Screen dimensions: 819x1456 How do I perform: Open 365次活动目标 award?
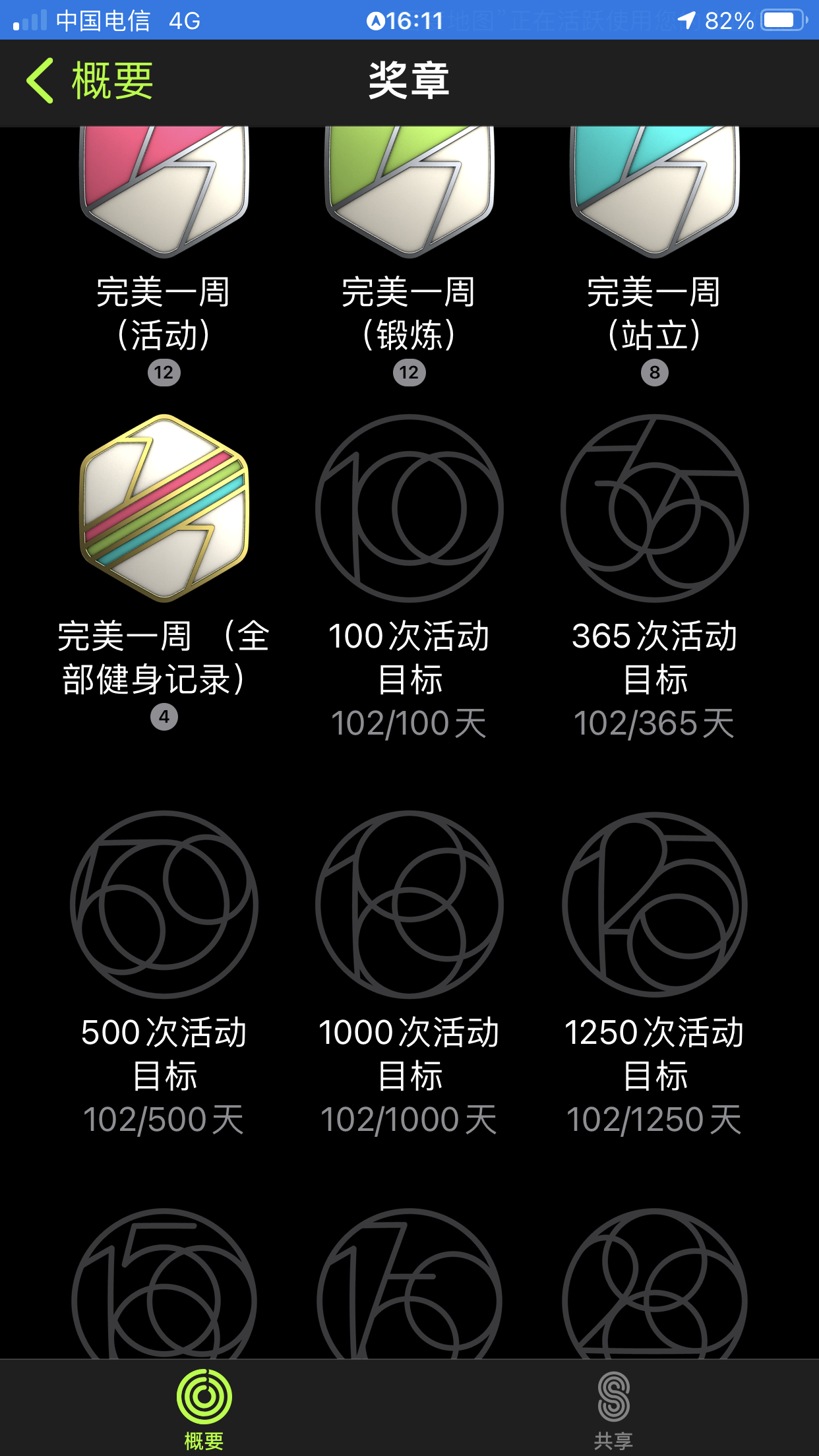[x=655, y=508]
